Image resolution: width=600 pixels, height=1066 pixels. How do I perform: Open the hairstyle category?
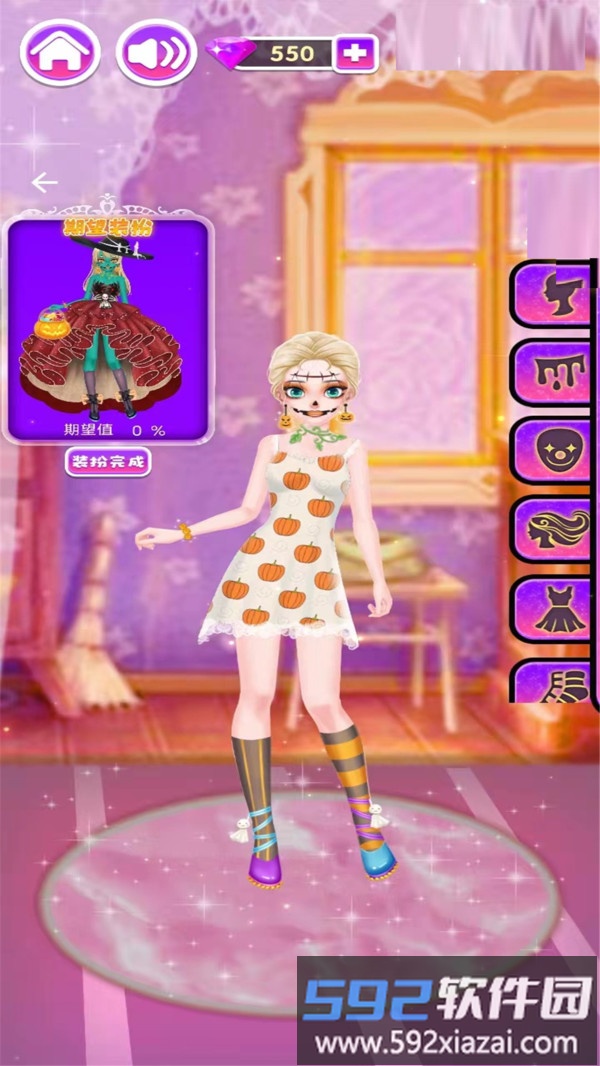pos(552,529)
